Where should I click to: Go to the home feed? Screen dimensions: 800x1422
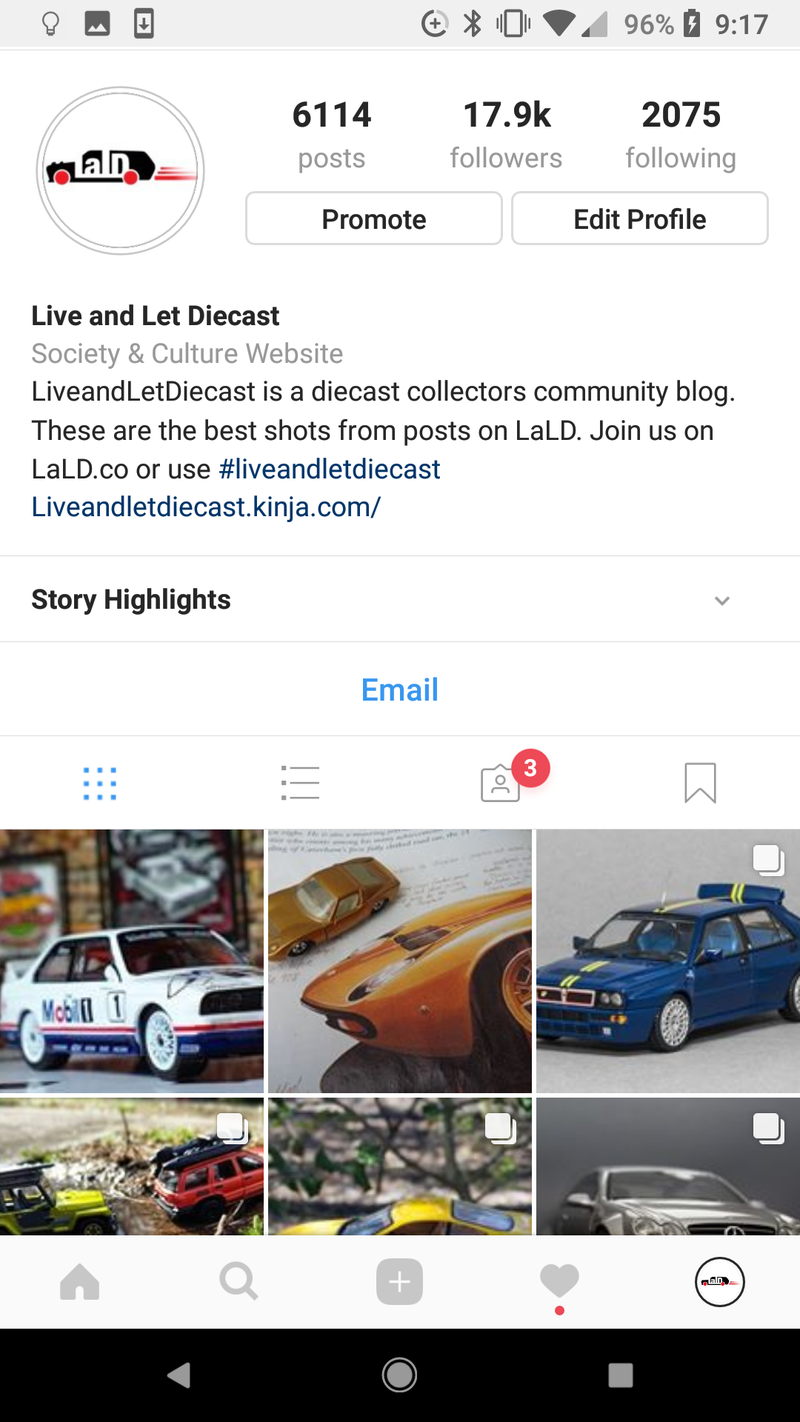coord(80,1281)
